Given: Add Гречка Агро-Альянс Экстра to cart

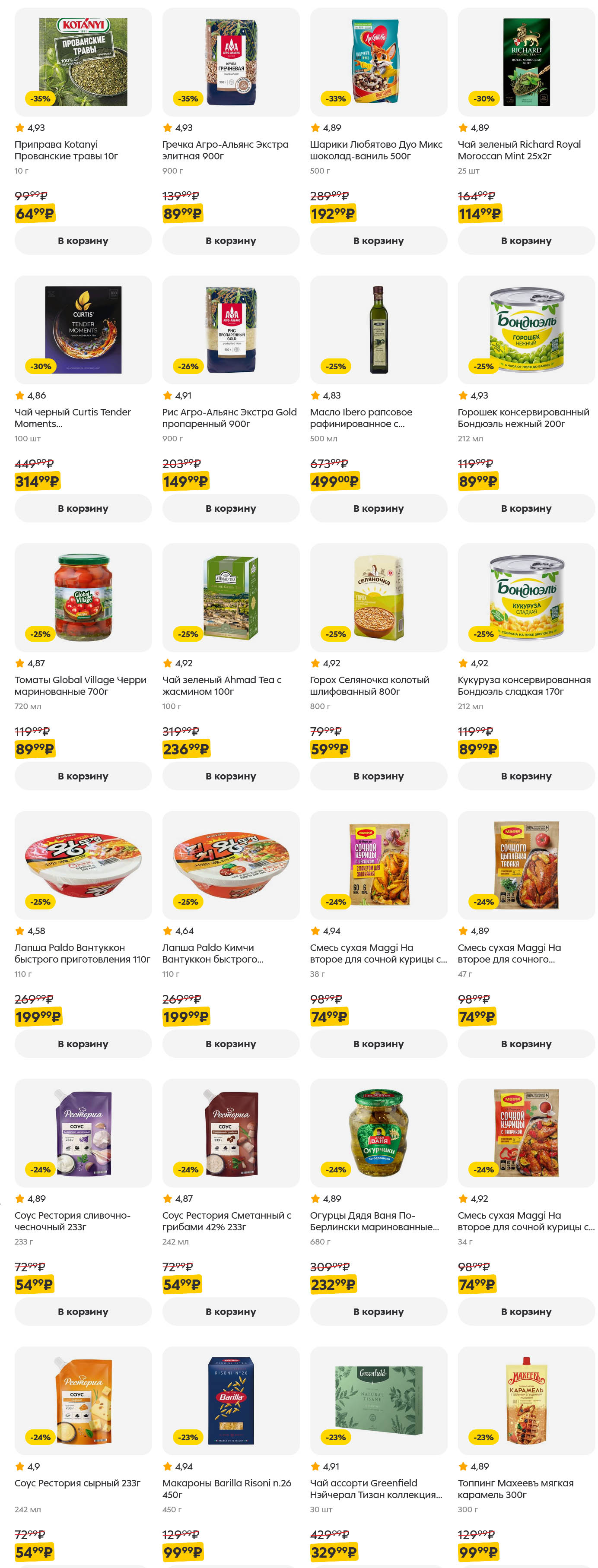Looking at the screenshot, I should tap(230, 241).
